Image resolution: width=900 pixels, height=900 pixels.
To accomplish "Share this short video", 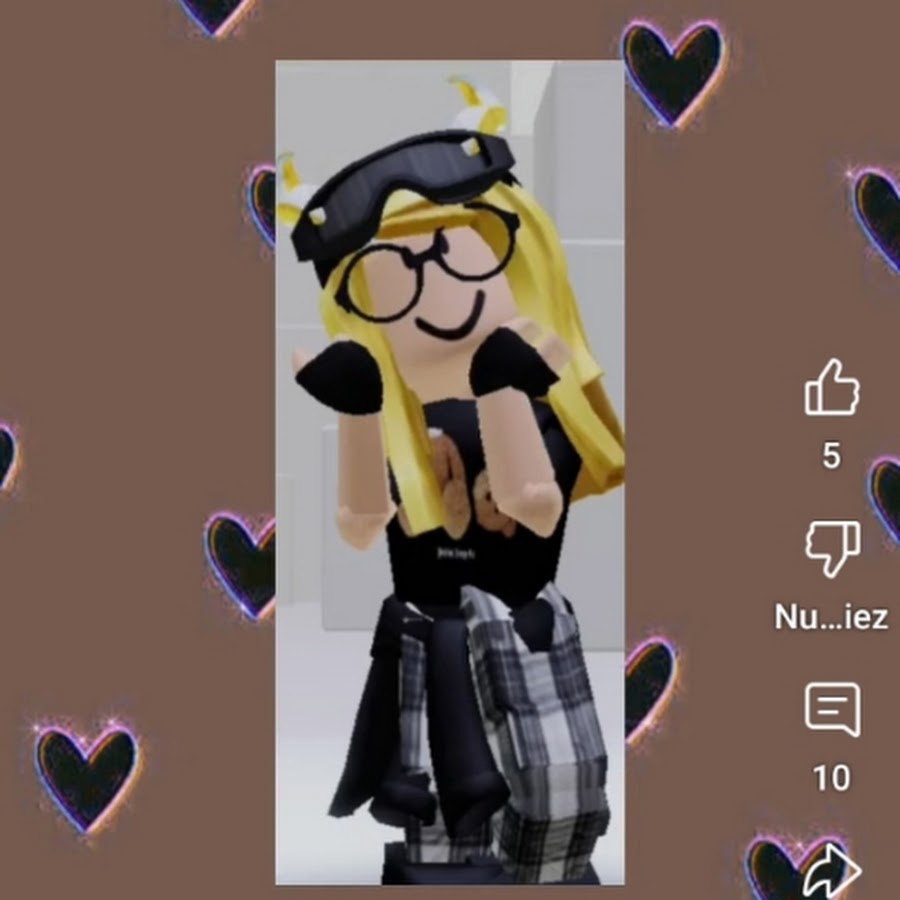I will [x=832, y=872].
